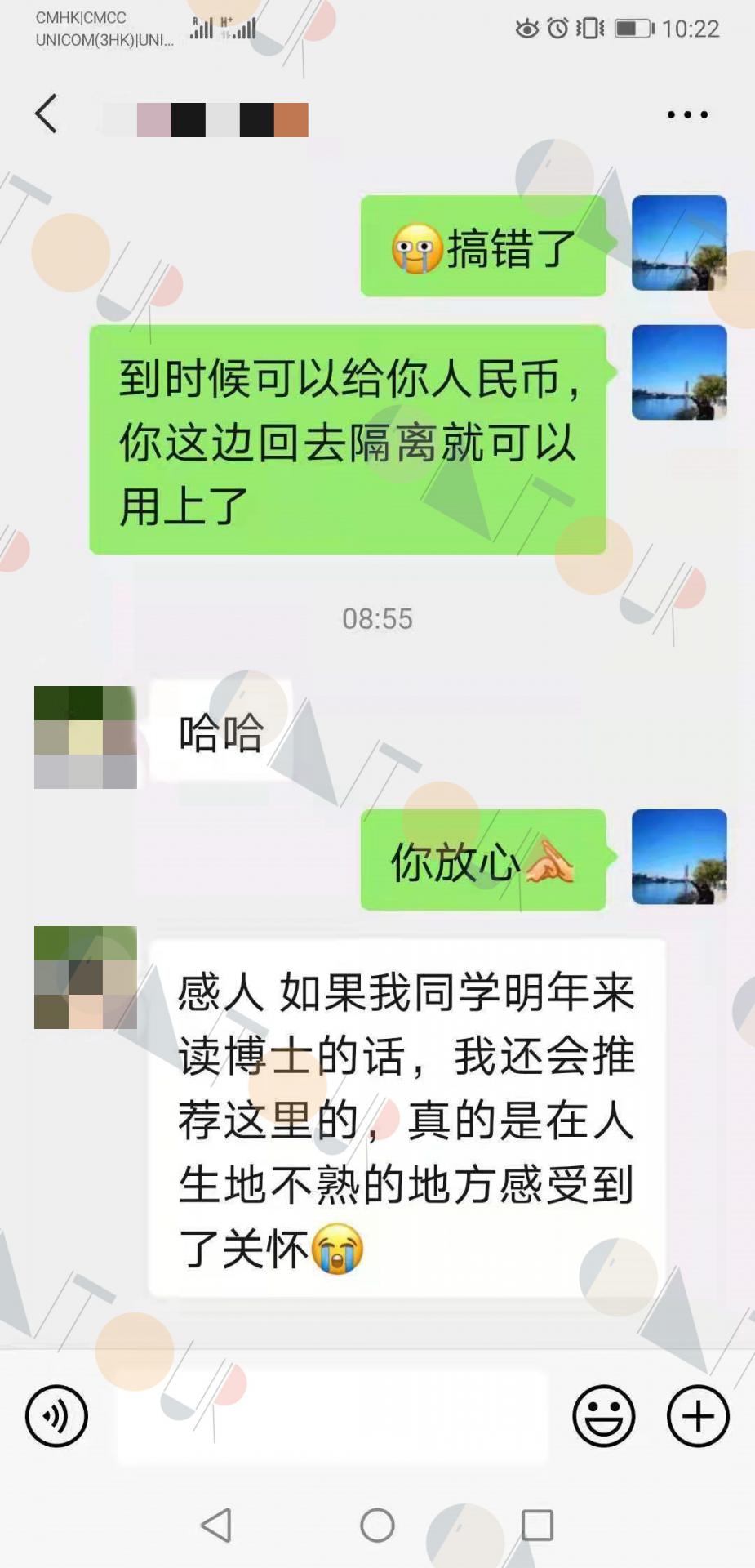This screenshot has width=755, height=1568.
Task: Open the emoji sticker panel
Action: (604, 1416)
